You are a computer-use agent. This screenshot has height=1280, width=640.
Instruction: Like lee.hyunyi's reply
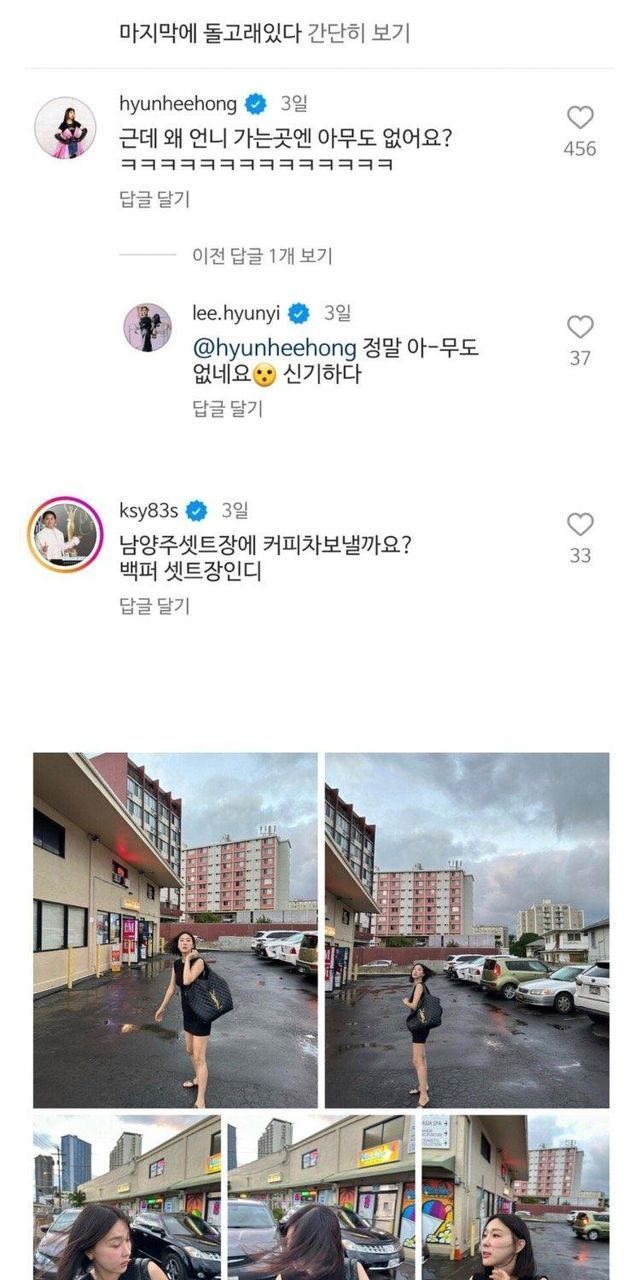pos(580,327)
